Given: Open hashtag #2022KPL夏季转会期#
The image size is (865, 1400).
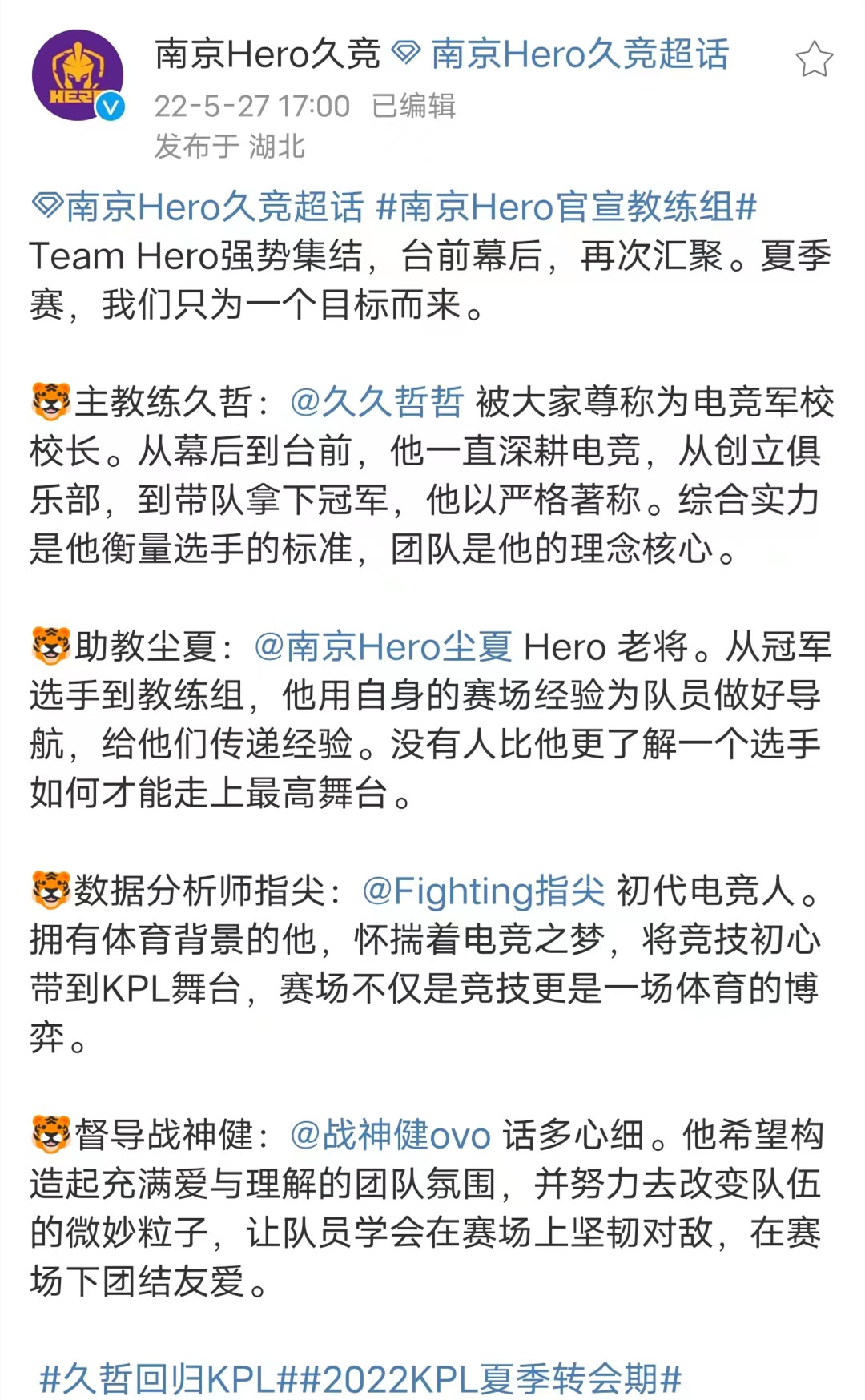Looking at the screenshot, I should (490, 1379).
